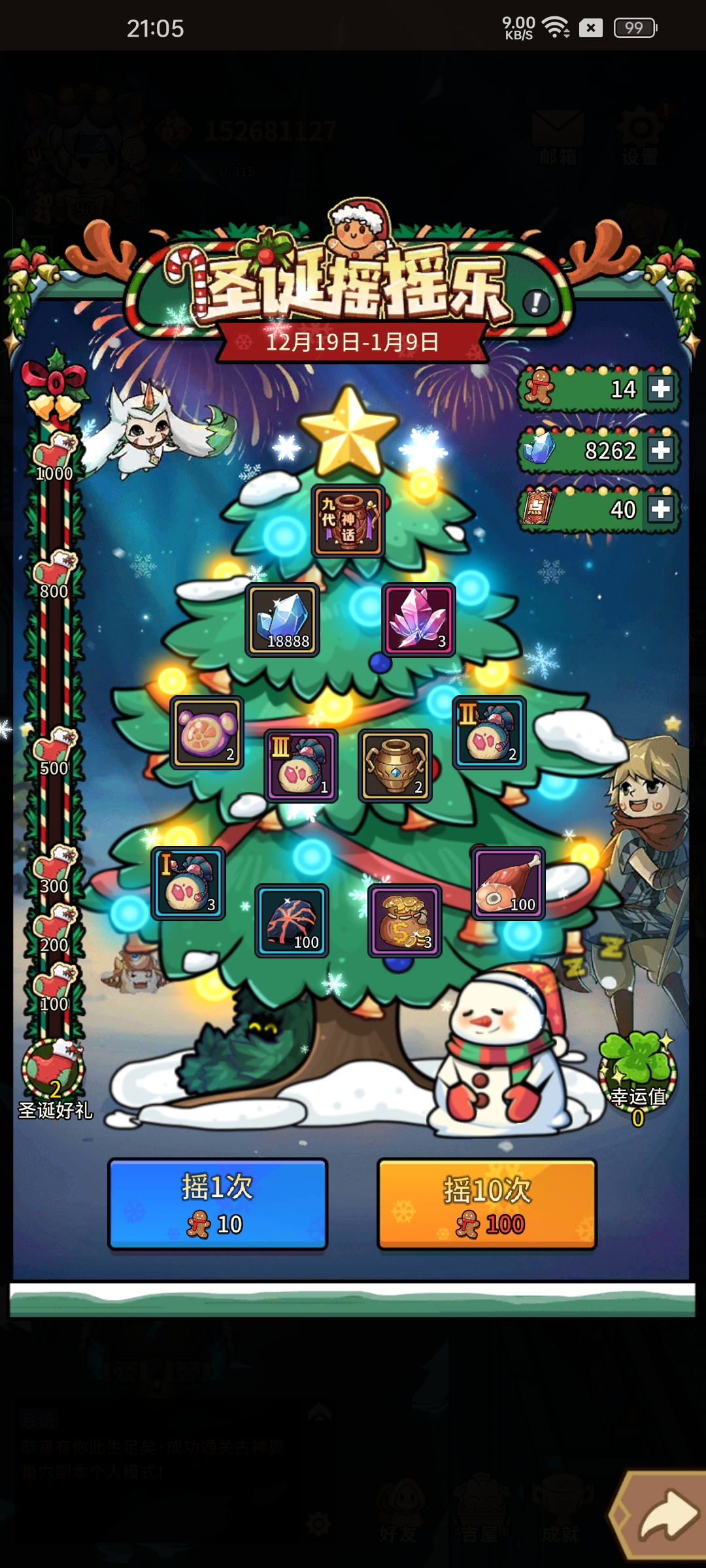View the 九代神话 top prize on tree
Screen dimensions: 706x1568
point(348,521)
